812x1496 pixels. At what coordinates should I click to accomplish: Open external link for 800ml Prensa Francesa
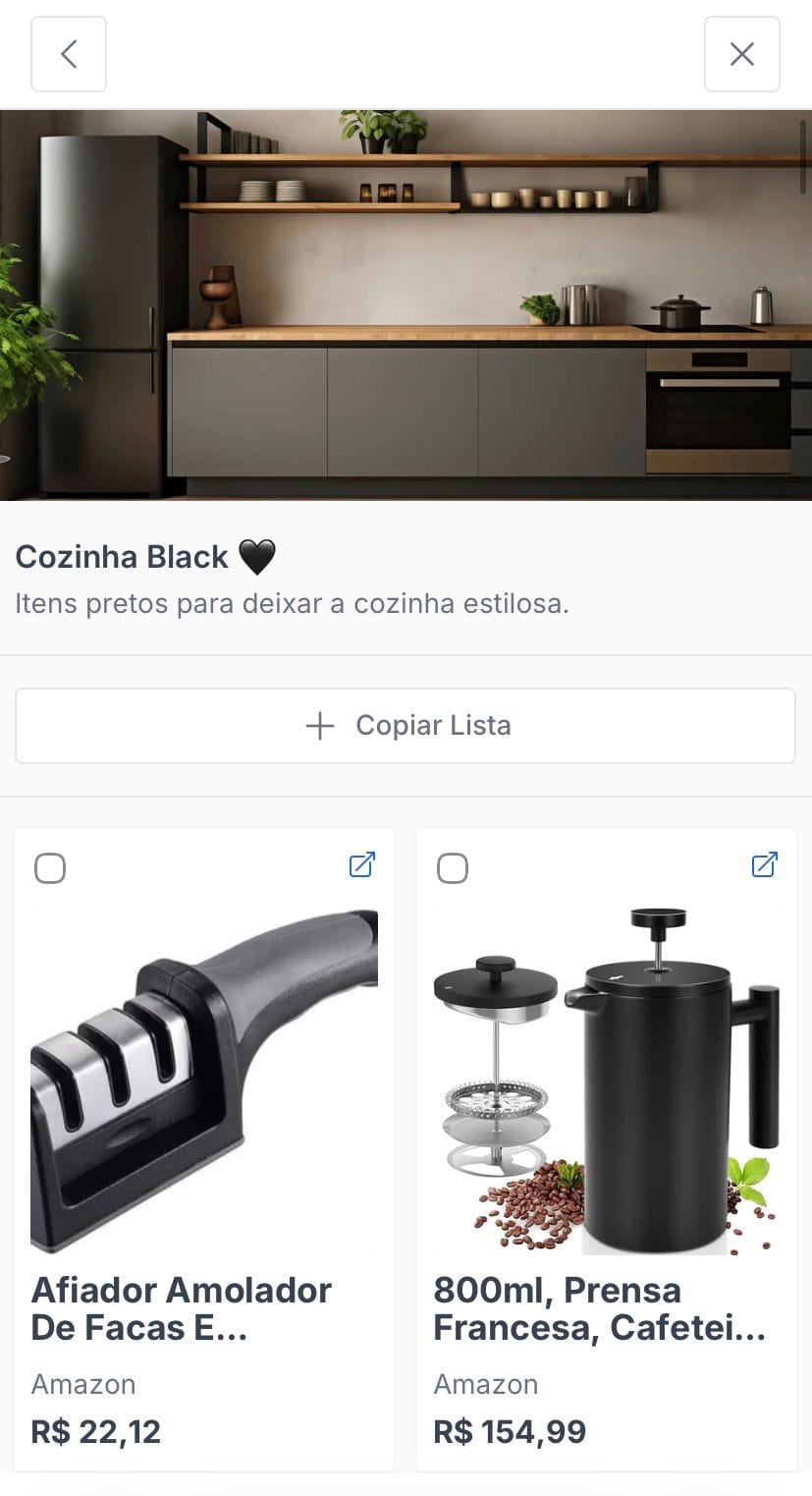[x=765, y=864]
